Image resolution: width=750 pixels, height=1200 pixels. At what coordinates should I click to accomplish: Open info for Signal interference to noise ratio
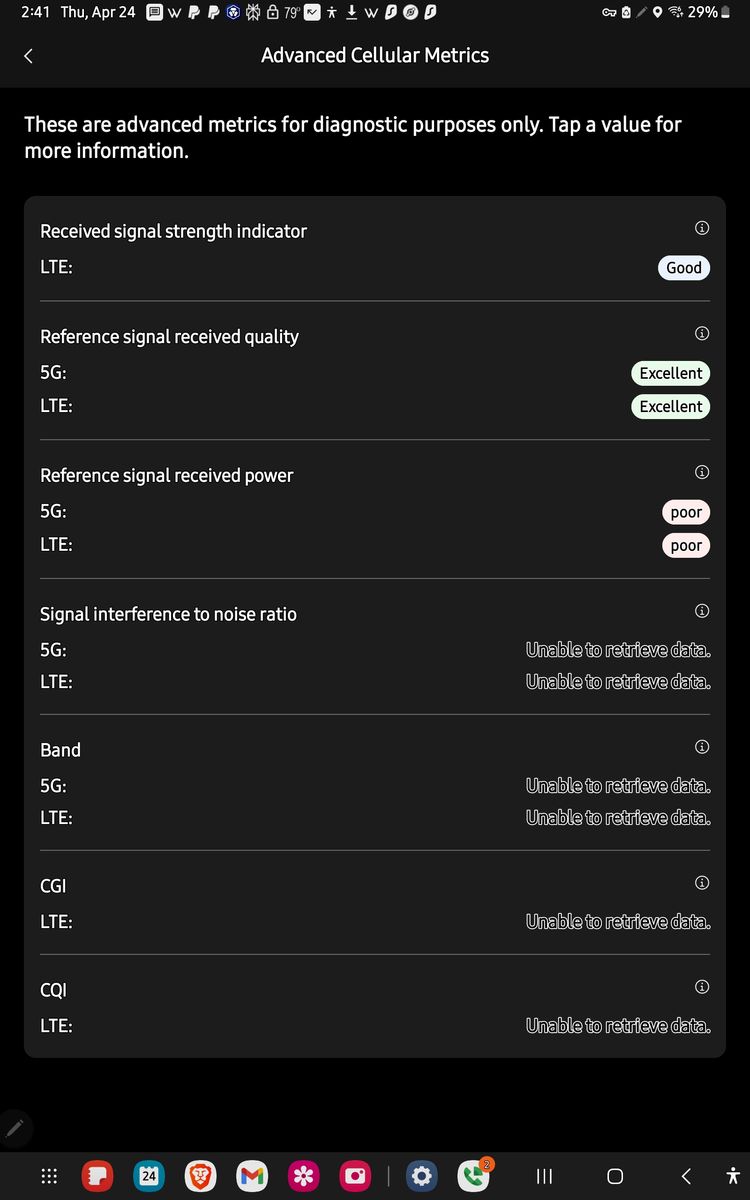(x=702, y=611)
